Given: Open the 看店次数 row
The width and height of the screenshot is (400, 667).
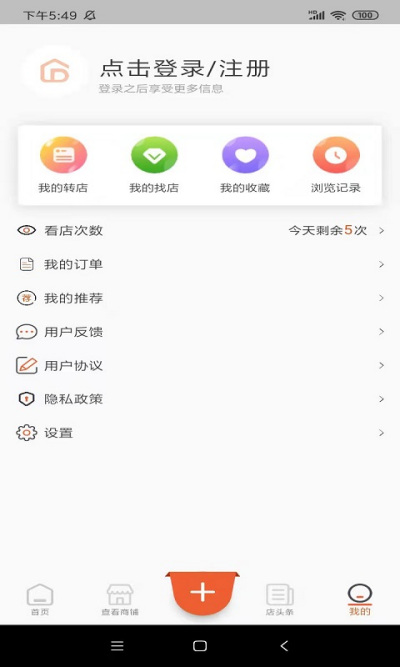Looking at the screenshot, I should (x=200, y=231).
